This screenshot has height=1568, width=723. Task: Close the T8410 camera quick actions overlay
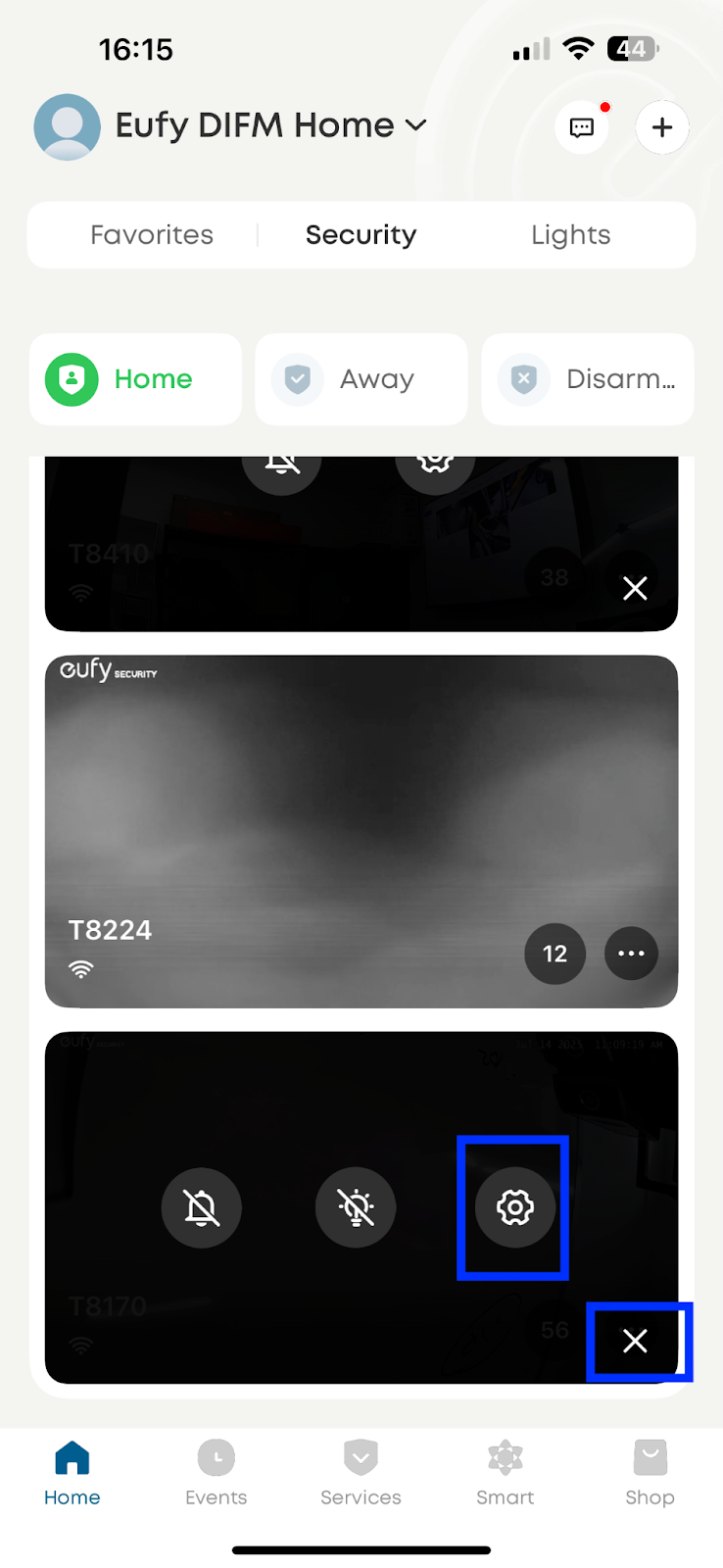pyautogui.click(x=635, y=588)
